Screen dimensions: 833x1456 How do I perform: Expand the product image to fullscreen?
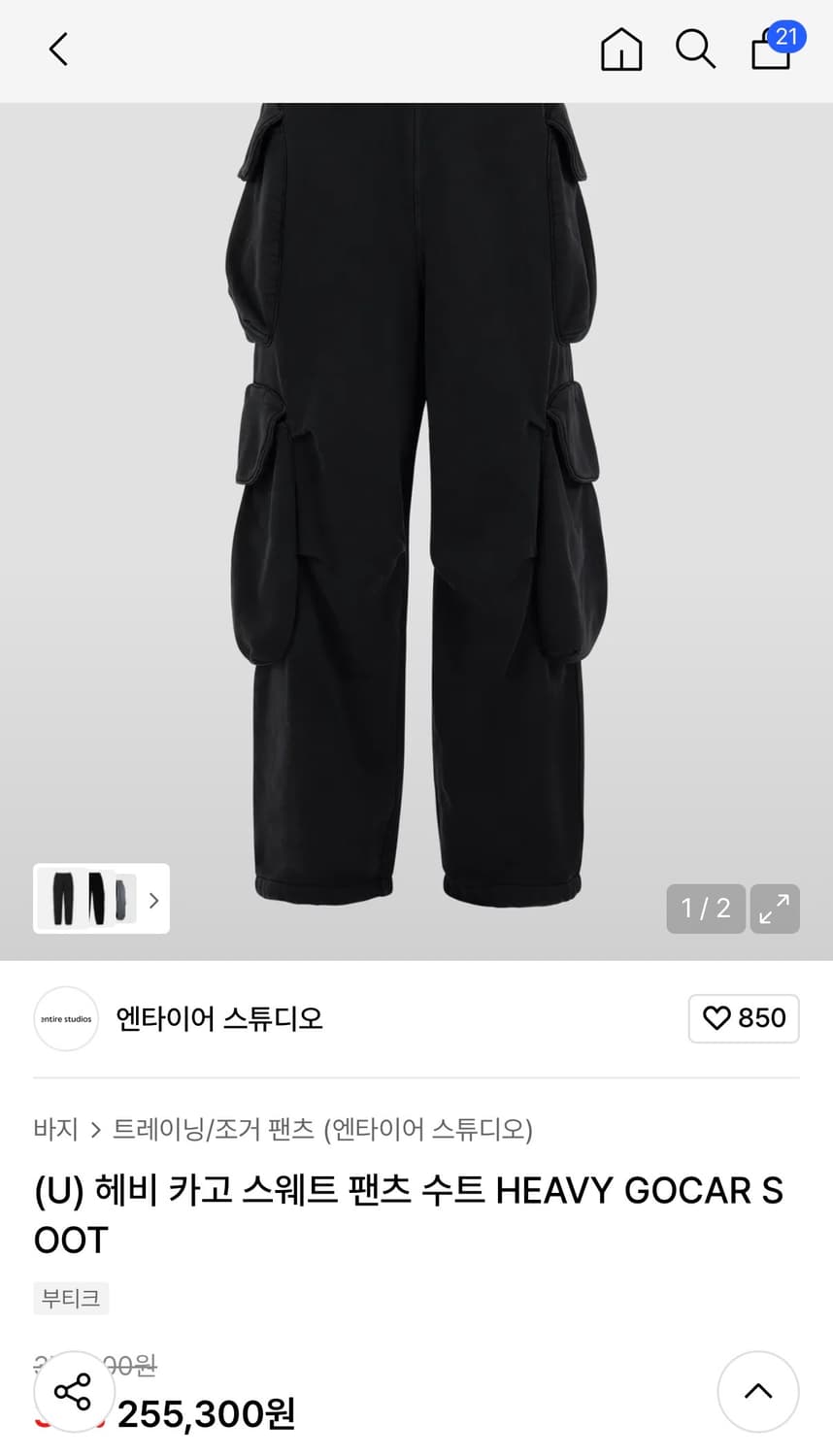click(x=774, y=909)
